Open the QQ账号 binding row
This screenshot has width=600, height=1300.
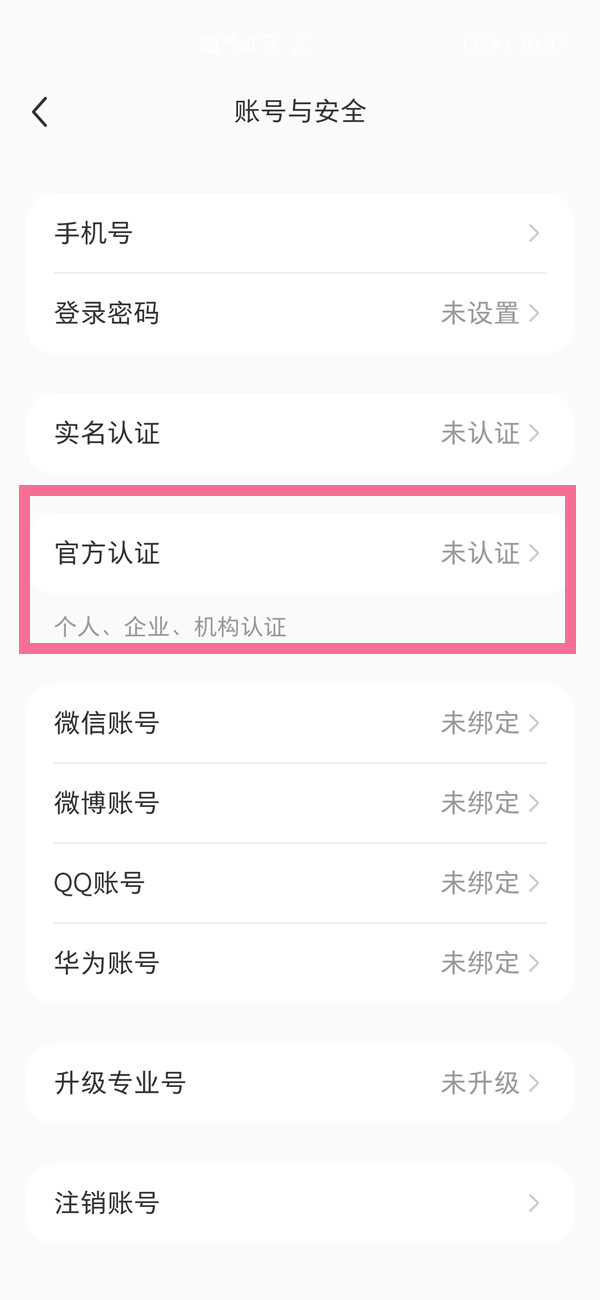click(x=300, y=883)
